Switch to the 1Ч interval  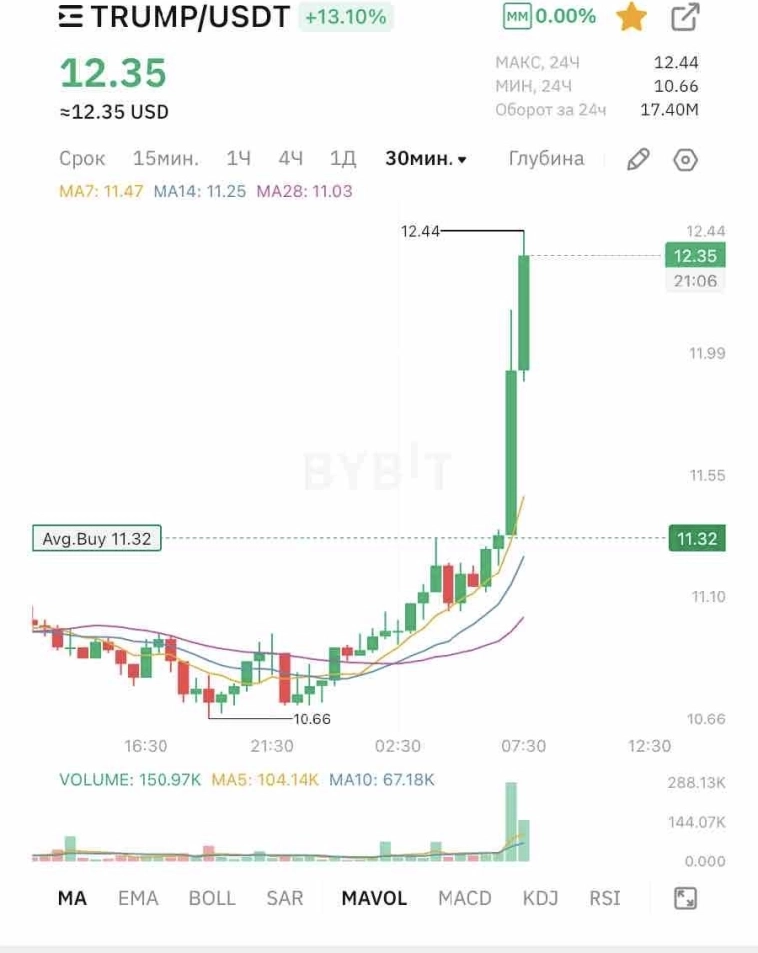(x=238, y=159)
